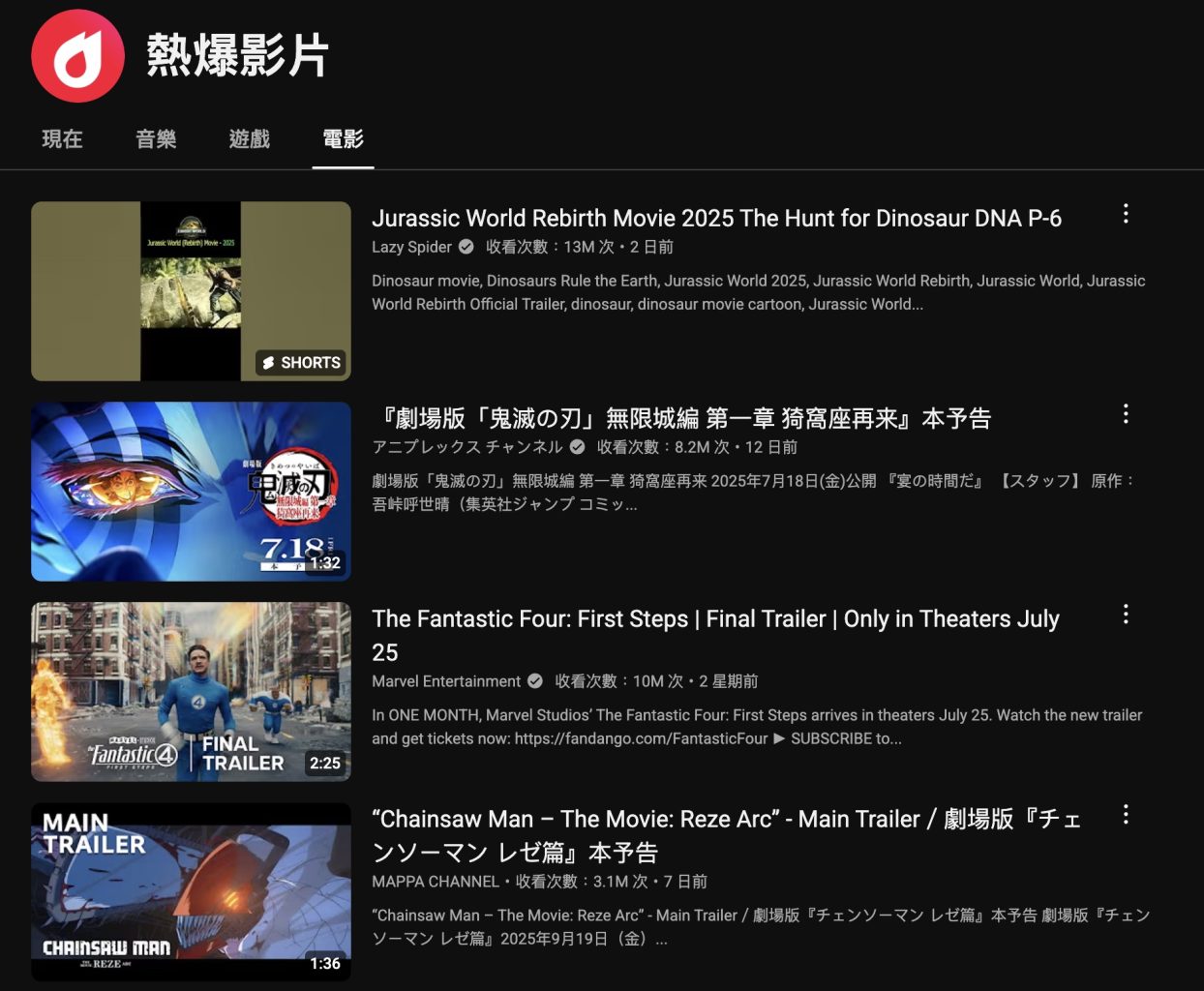This screenshot has width=1204, height=991.
Task: Switch to the 音樂 tab
Action: click(156, 139)
